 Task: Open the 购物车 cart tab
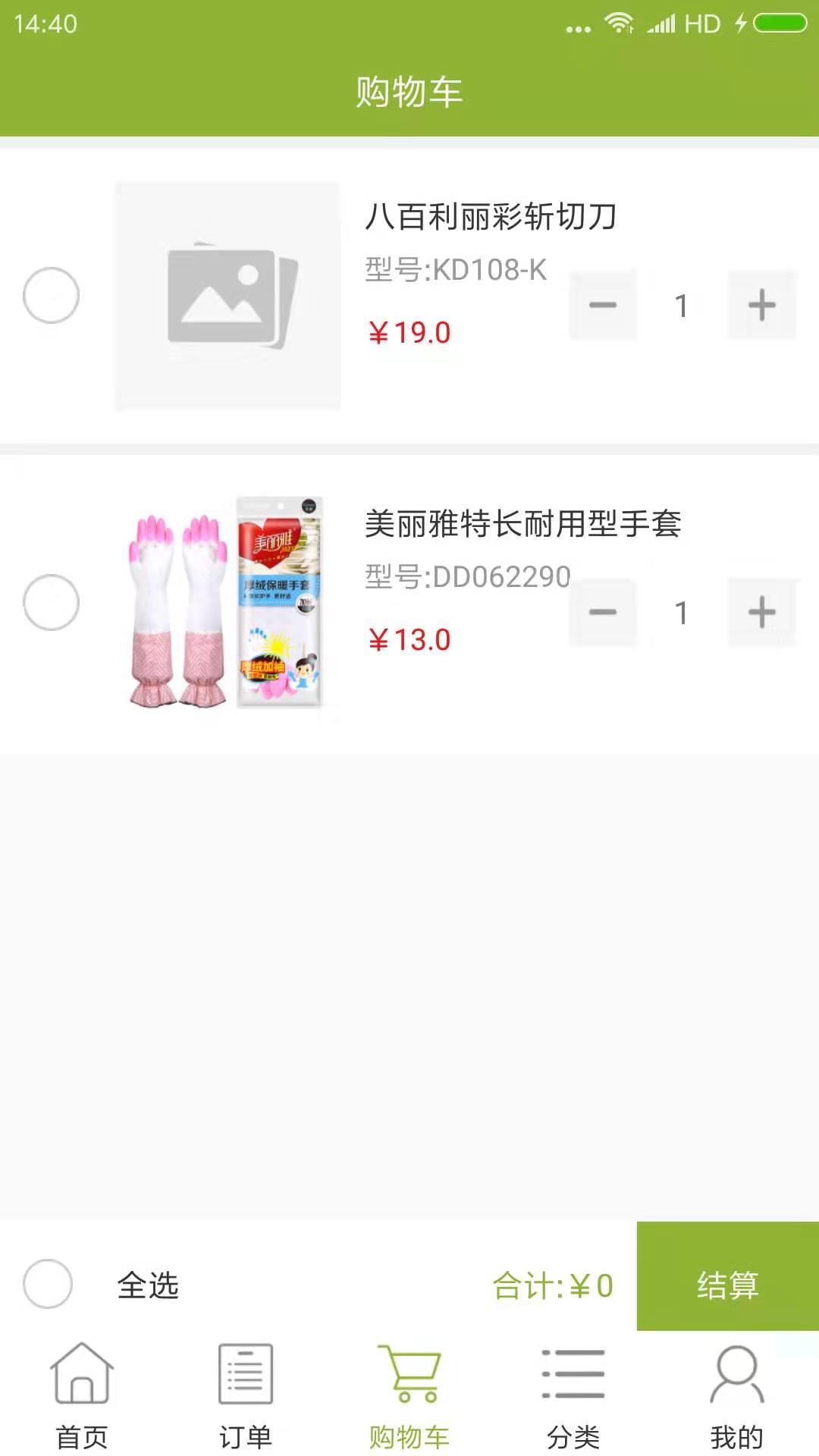[x=409, y=1395]
